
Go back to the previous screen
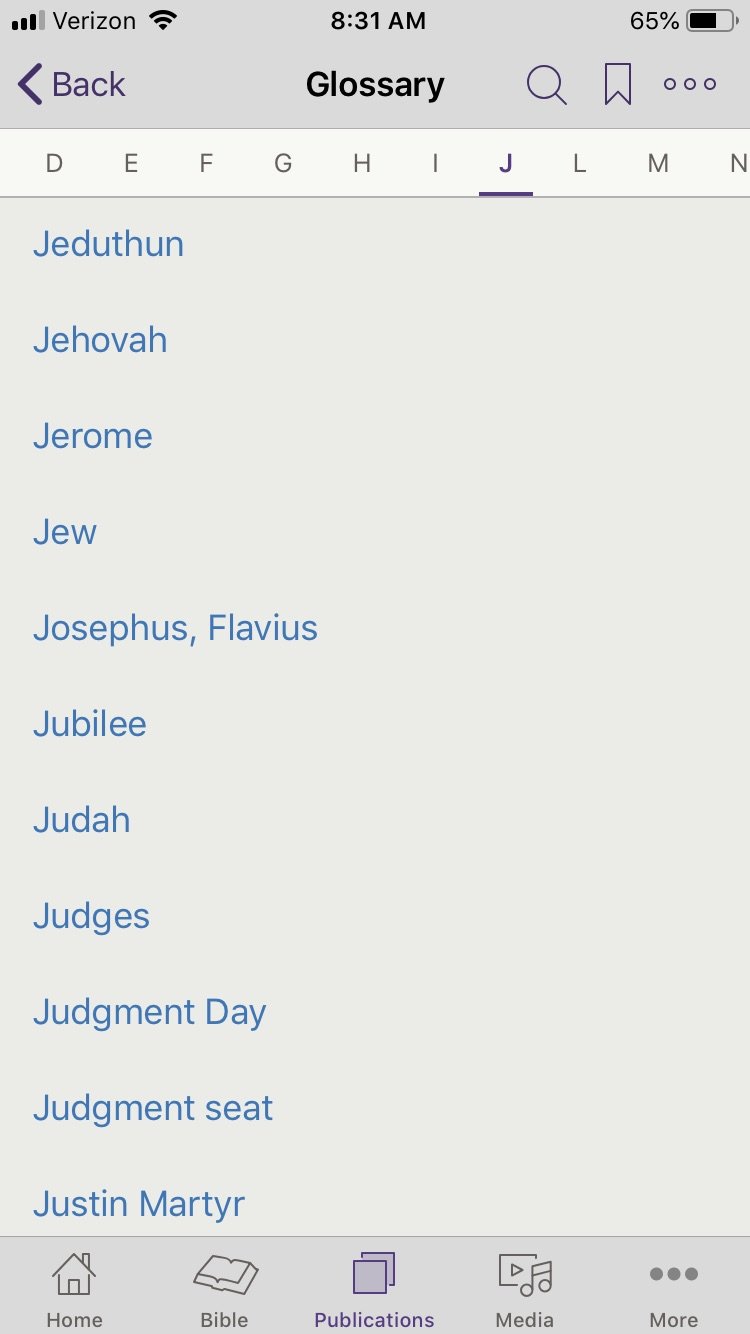tap(72, 85)
